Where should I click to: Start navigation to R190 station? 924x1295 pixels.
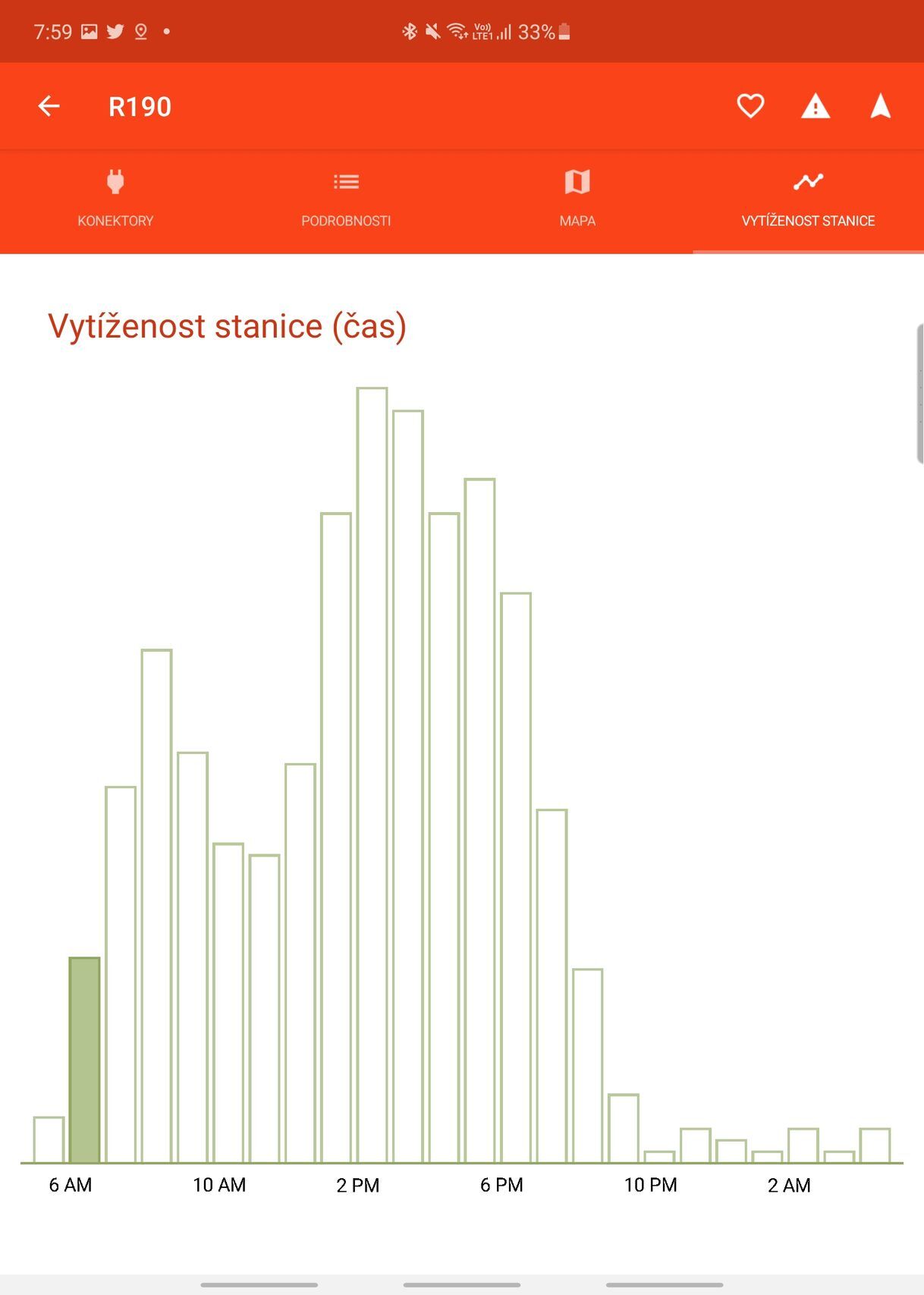[880, 106]
